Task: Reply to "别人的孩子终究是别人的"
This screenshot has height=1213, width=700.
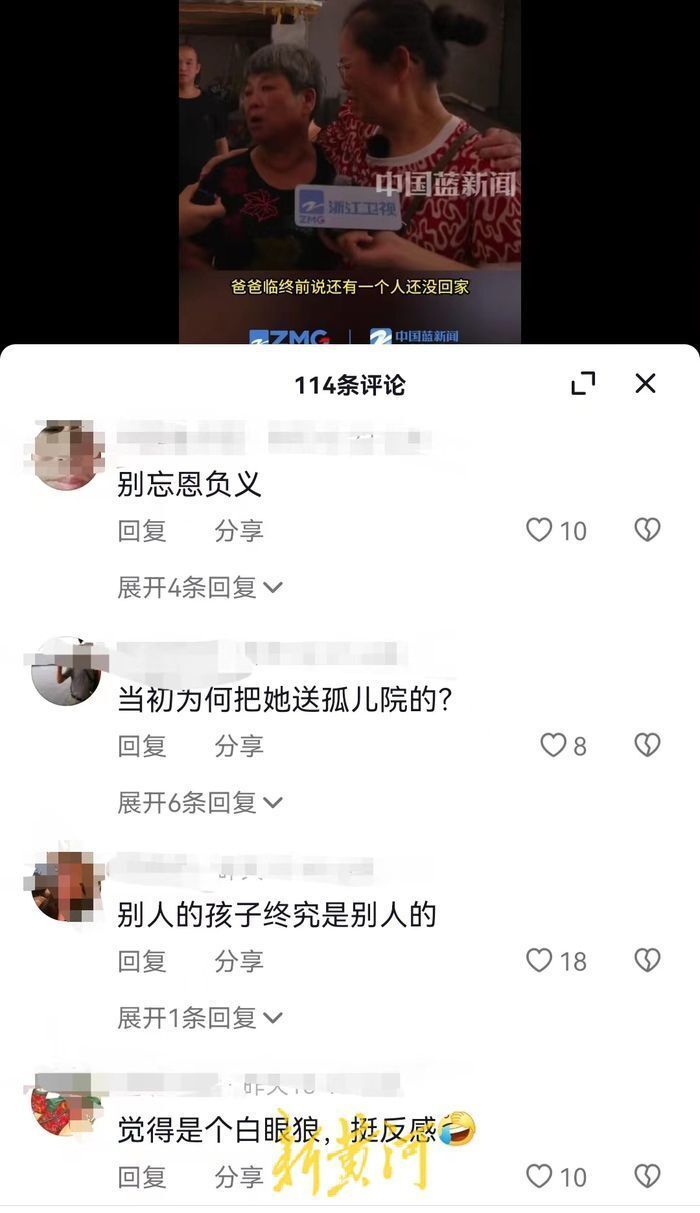Action: tap(142, 962)
